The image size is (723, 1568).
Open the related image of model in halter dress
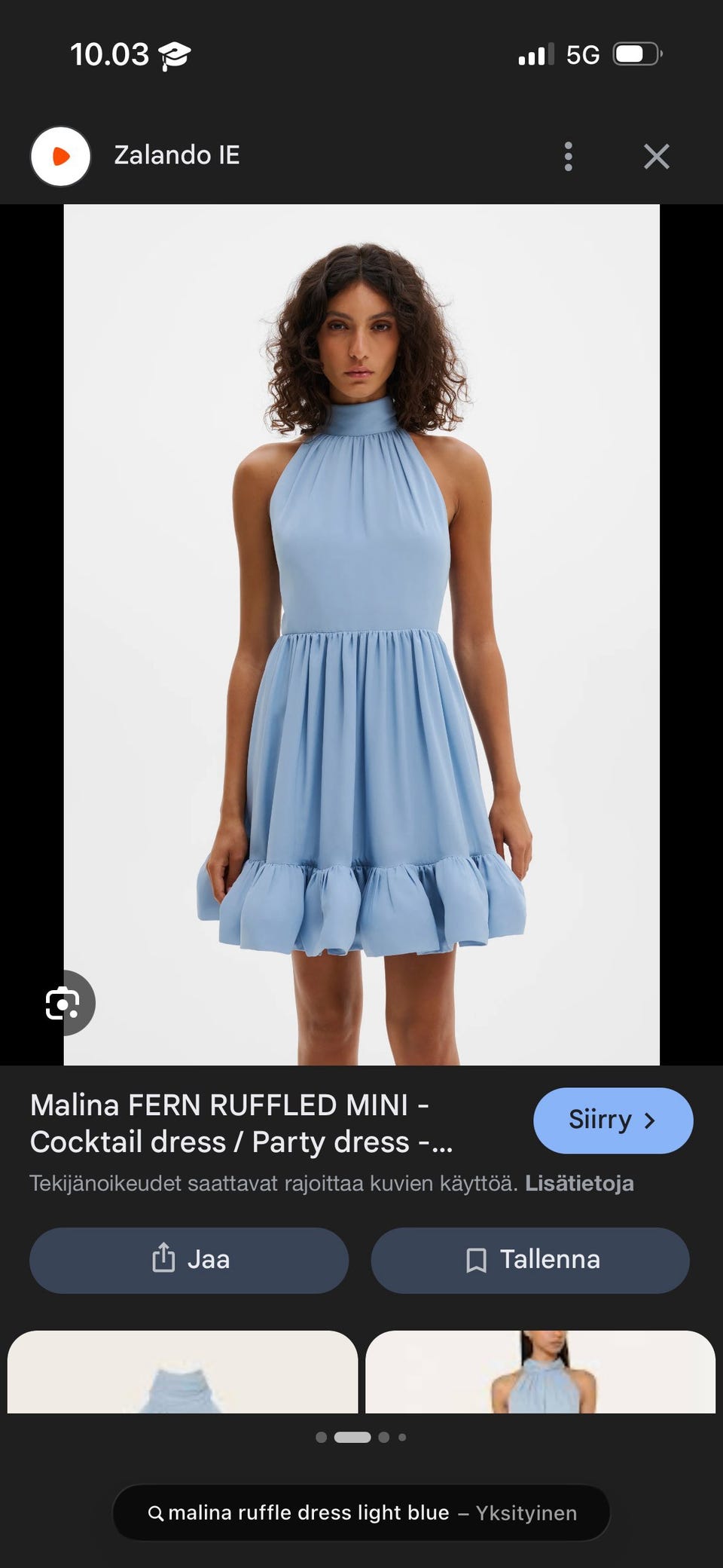click(540, 1371)
